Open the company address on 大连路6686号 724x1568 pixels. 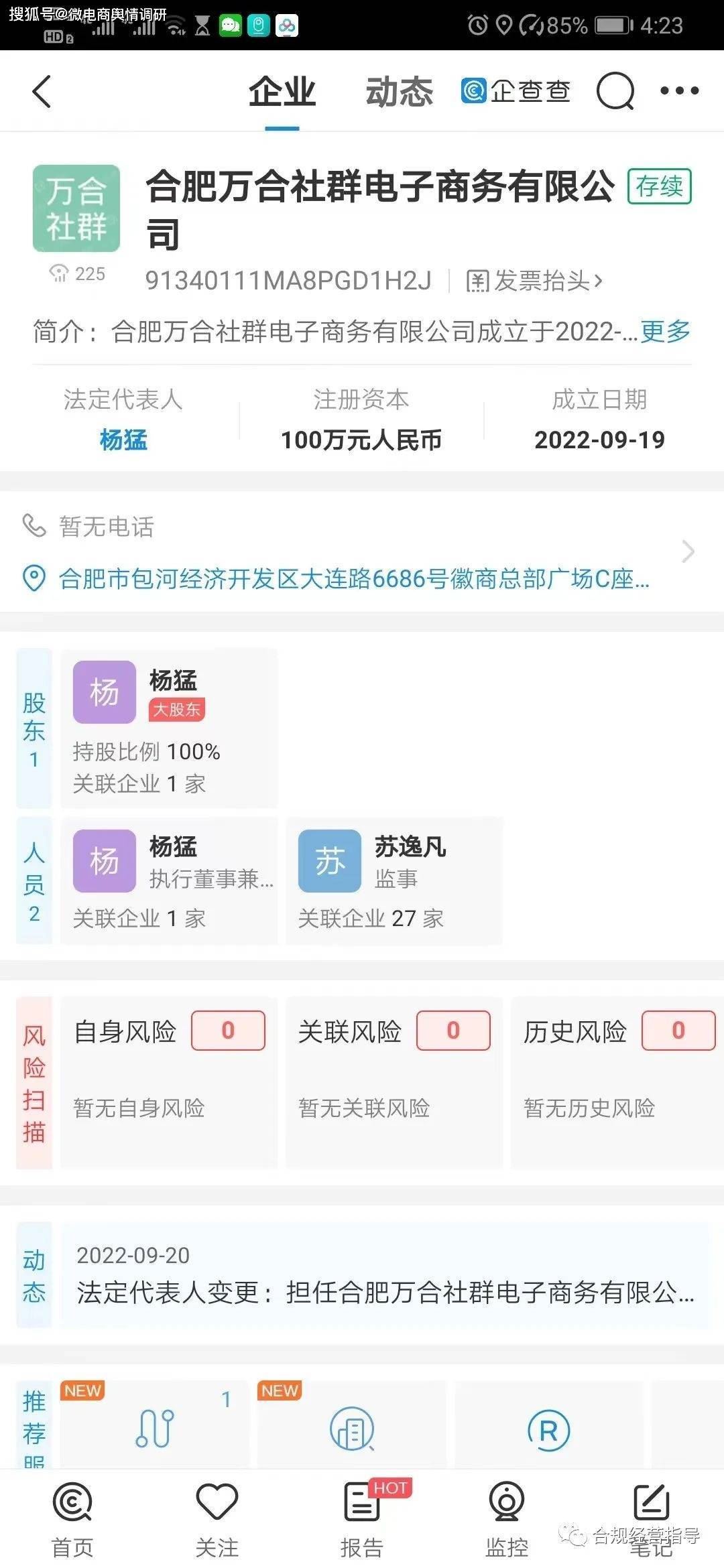[x=354, y=578]
